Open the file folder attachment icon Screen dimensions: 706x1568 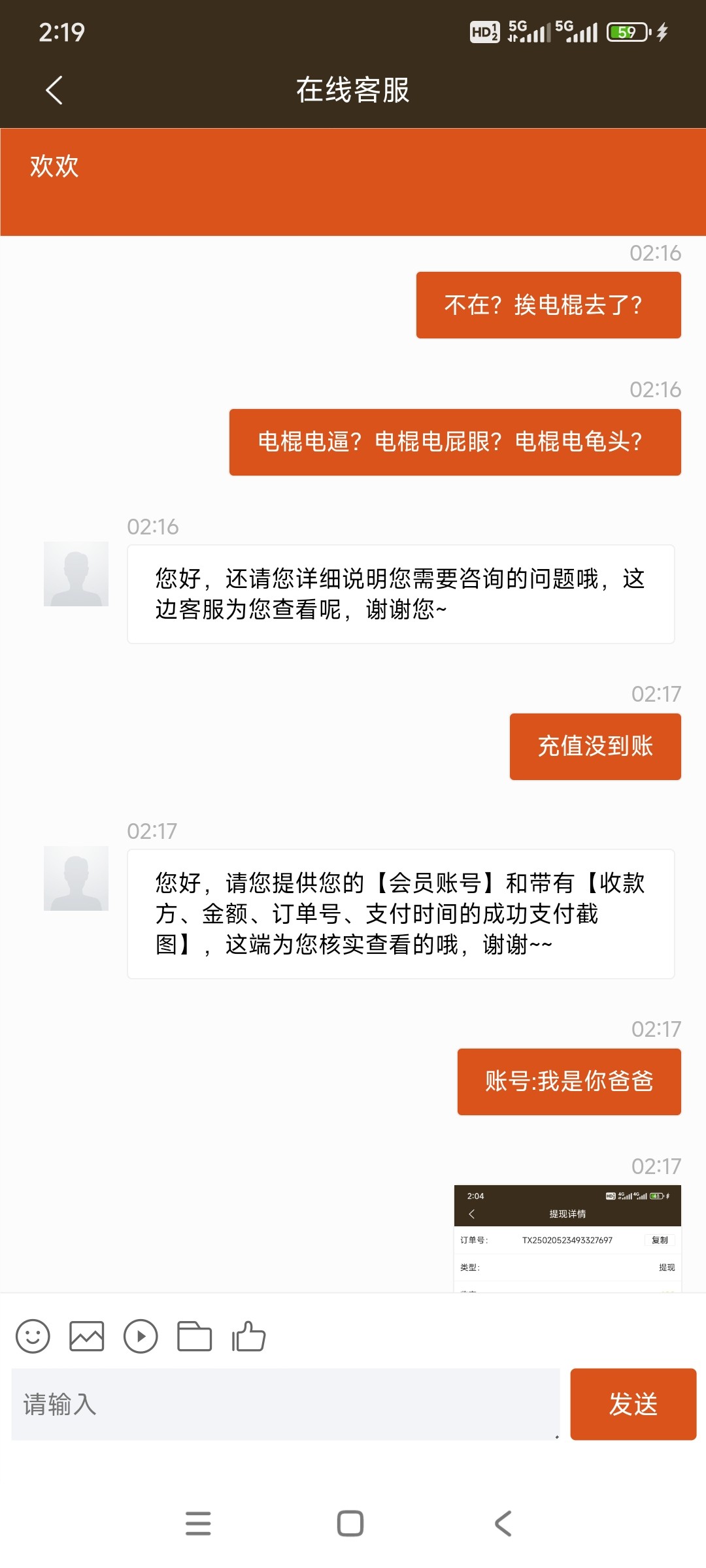194,1336
